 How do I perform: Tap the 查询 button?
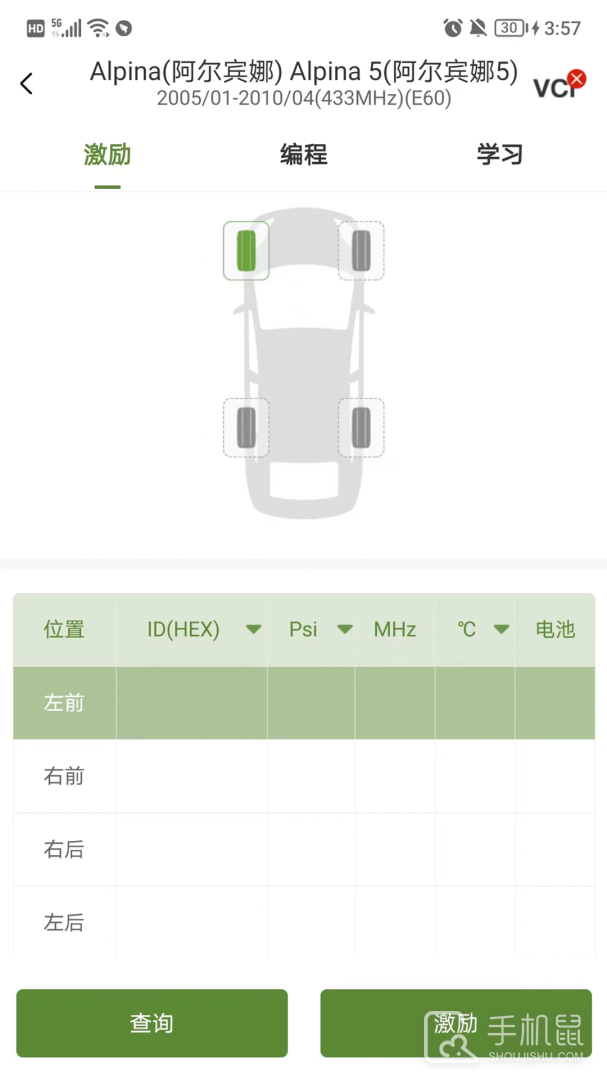pos(152,1023)
